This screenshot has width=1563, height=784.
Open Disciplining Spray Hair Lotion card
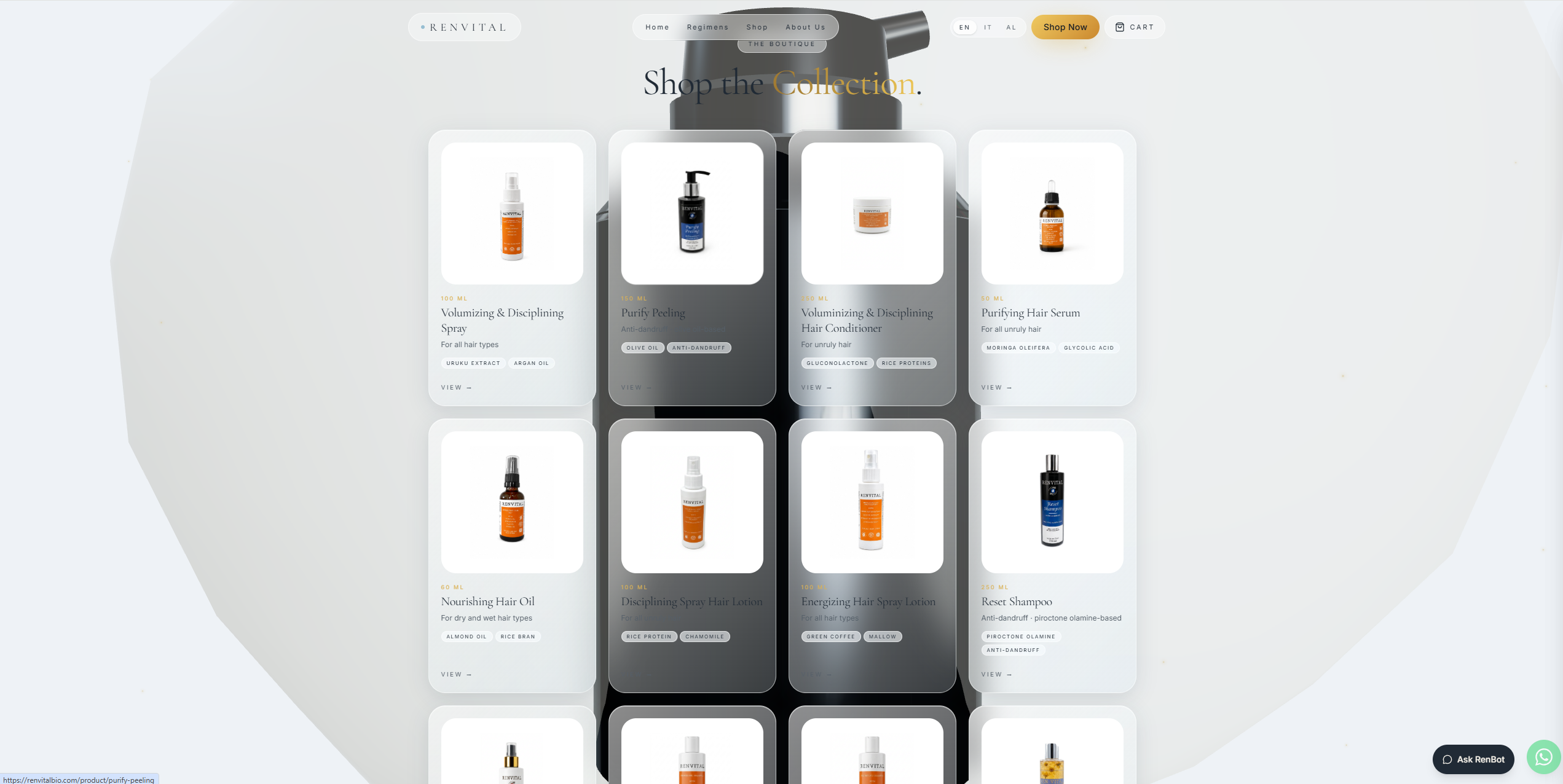point(692,556)
